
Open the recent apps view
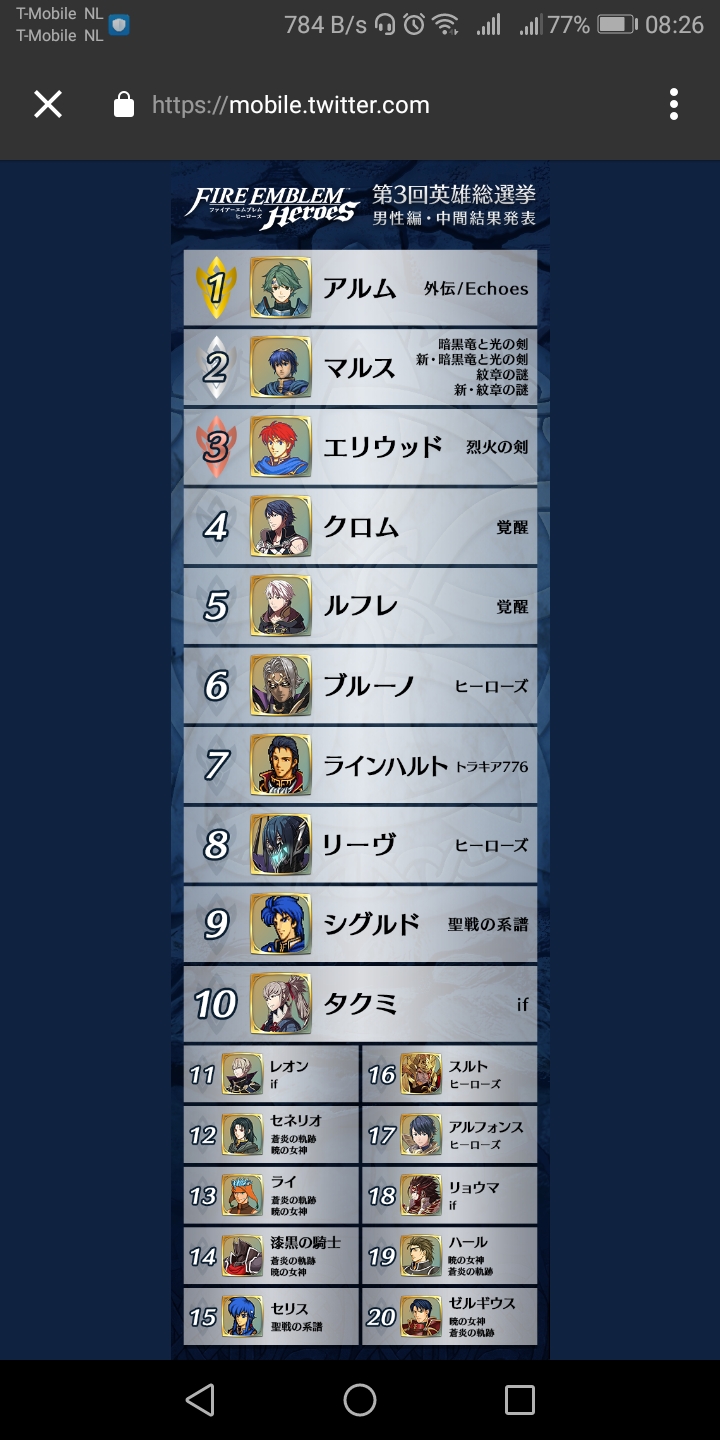coord(519,1400)
